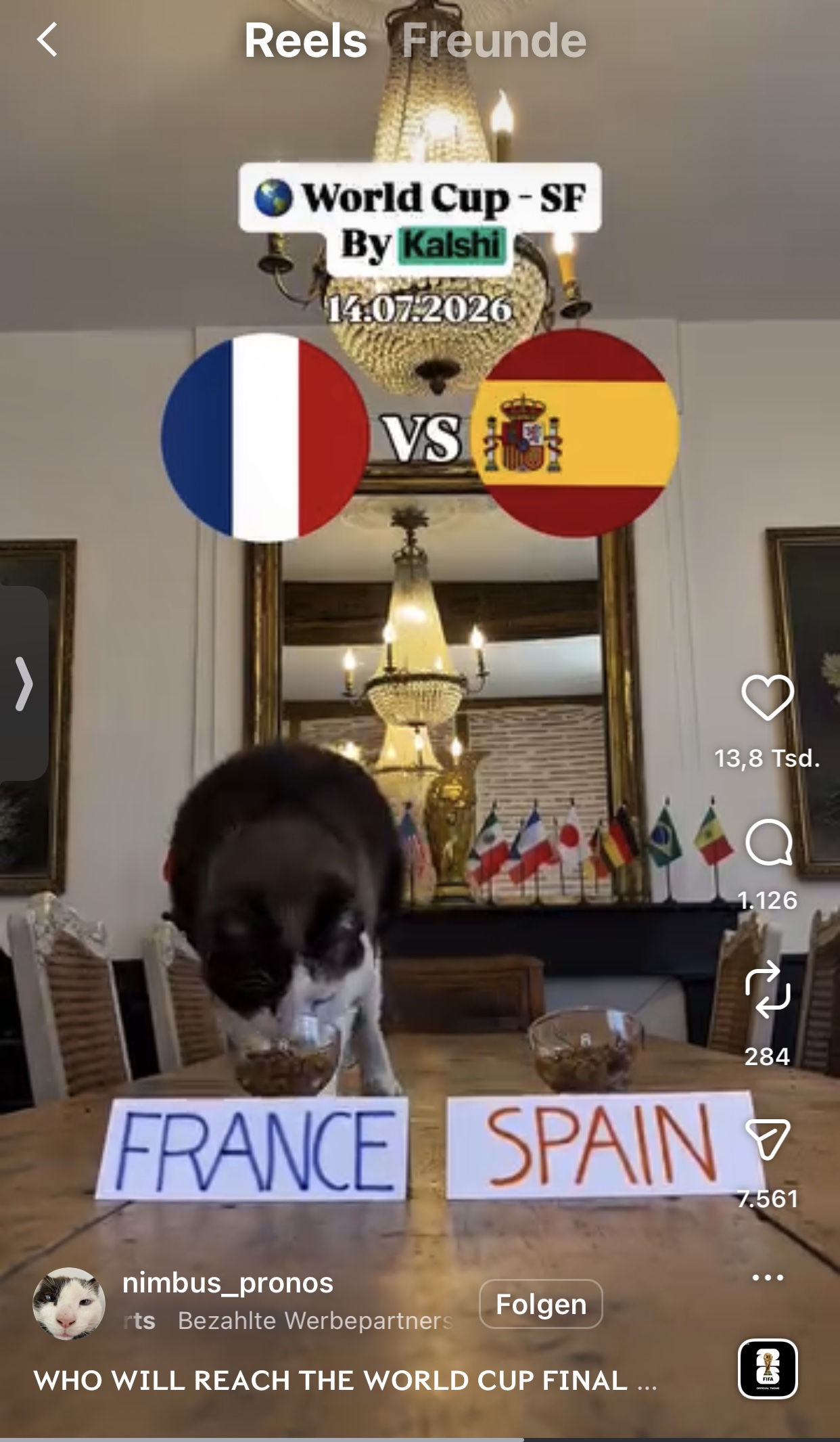The width and height of the screenshot is (840, 1442).
Task: Expand the side panel chevron handle
Action: click(24, 683)
